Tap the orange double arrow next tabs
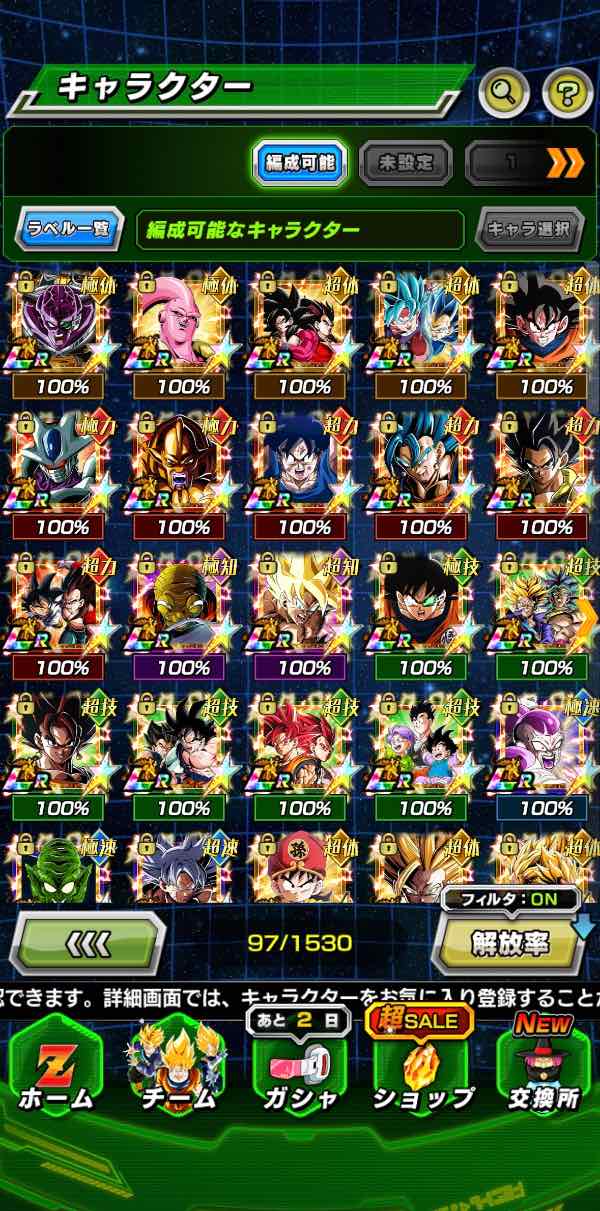Viewport: 600px width, 1211px height. (565, 162)
